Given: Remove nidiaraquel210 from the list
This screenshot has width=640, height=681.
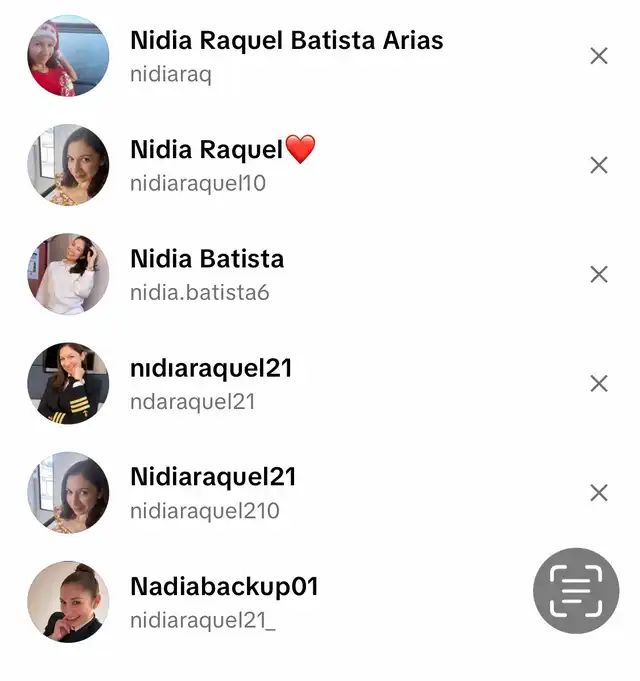Looking at the screenshot, I should pos(599,492).
